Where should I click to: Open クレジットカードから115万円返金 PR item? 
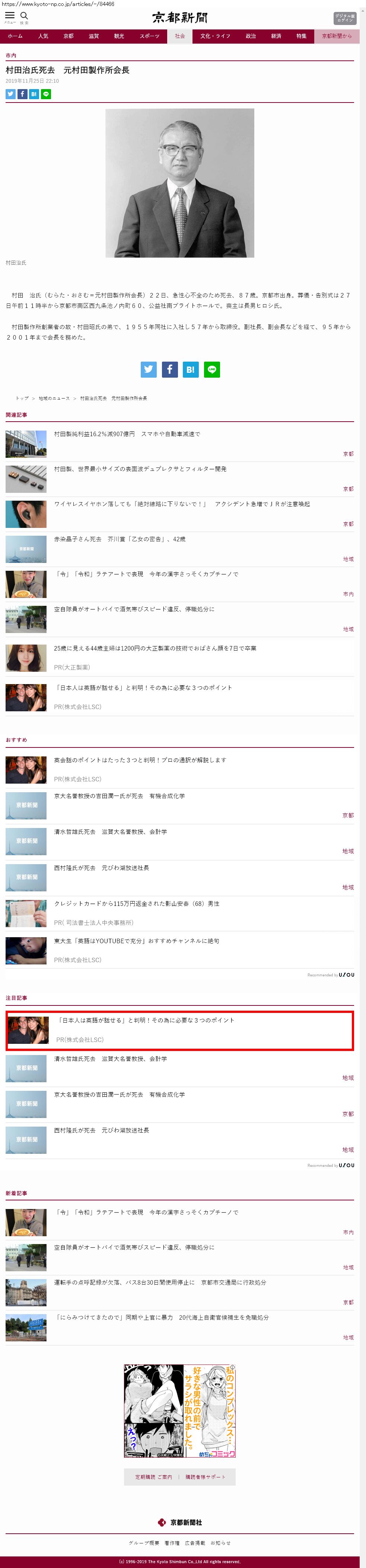(136, 903)
